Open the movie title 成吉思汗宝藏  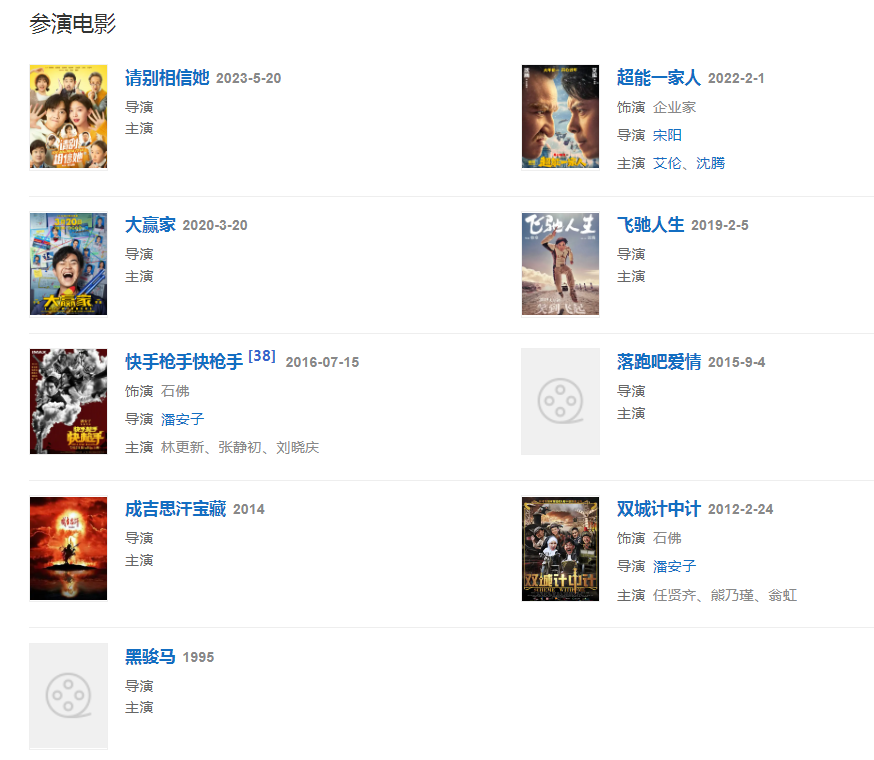click(175, 509)
